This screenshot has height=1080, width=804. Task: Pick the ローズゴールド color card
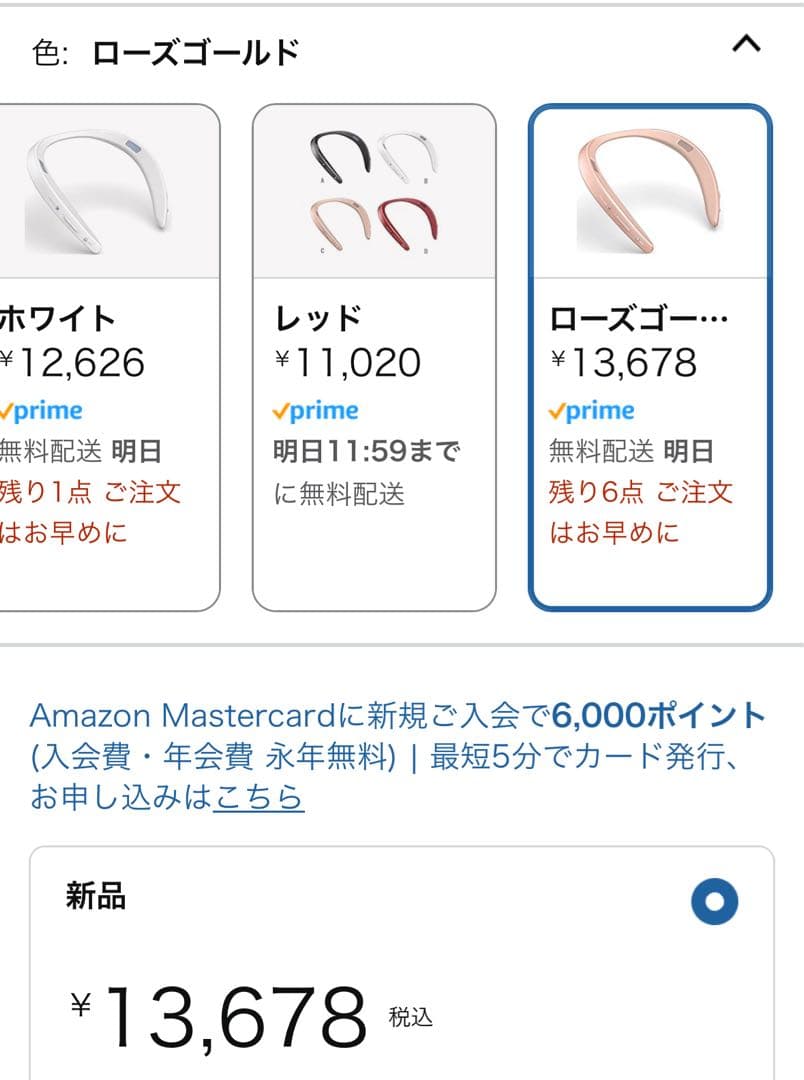point(650,357)
